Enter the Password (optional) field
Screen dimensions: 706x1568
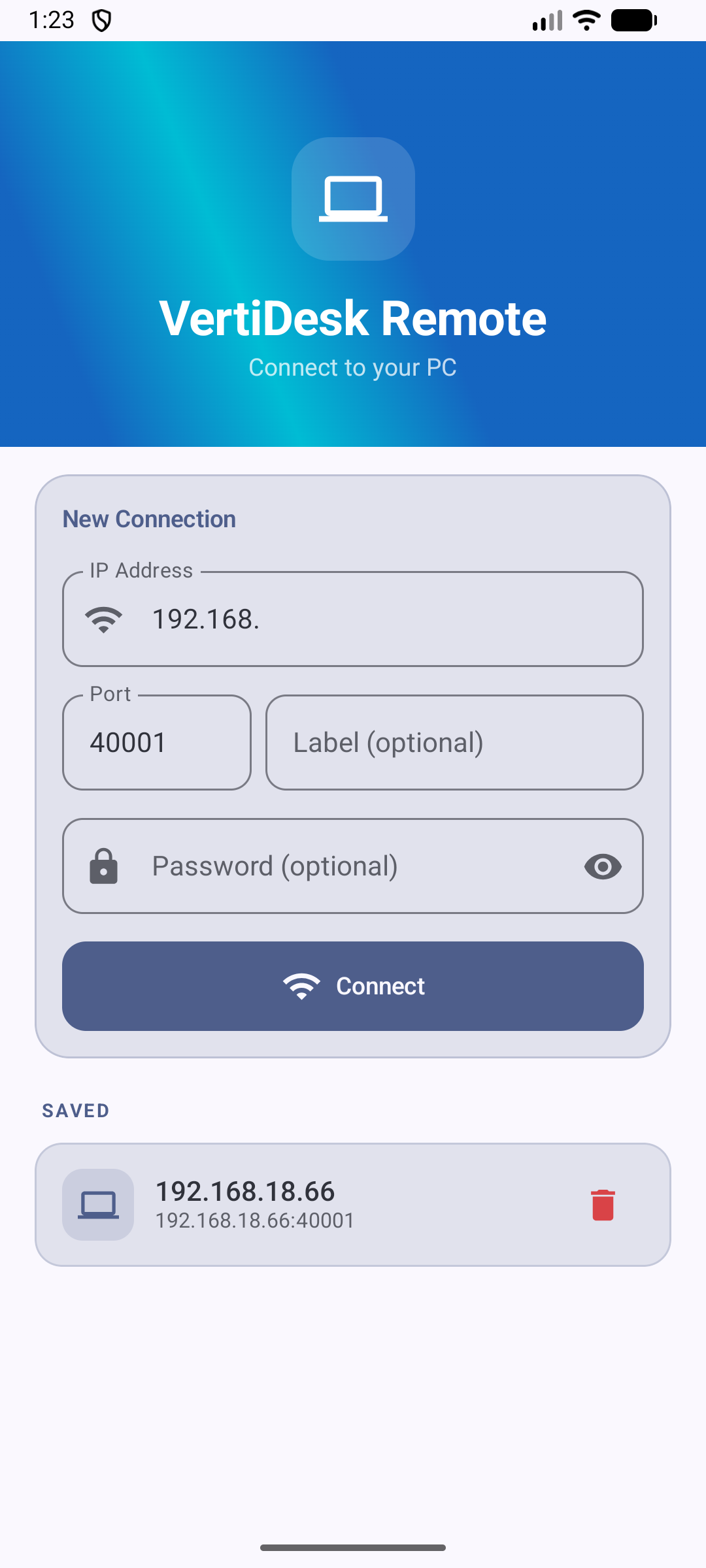click(x=353, y=866)
